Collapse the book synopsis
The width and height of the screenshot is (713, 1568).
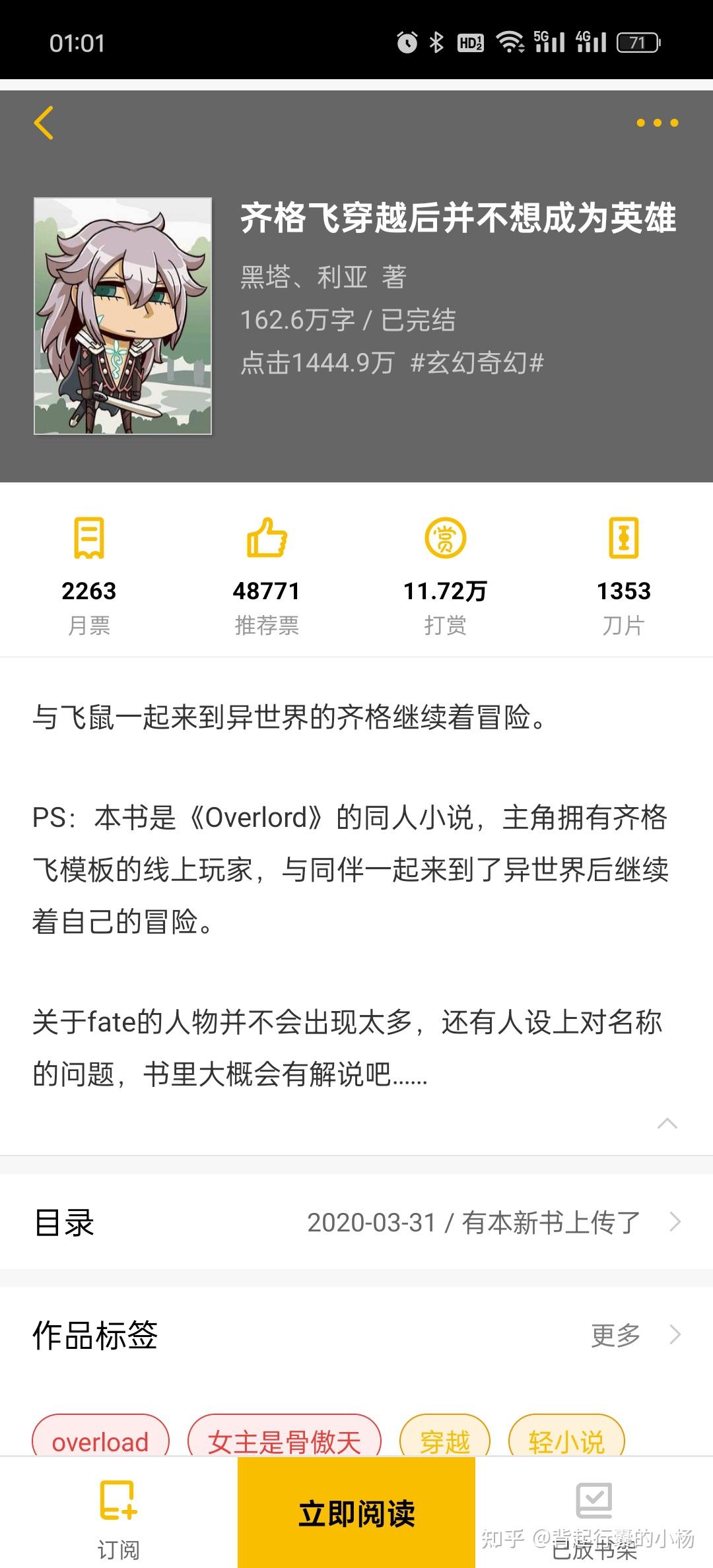click(667, 1123)
